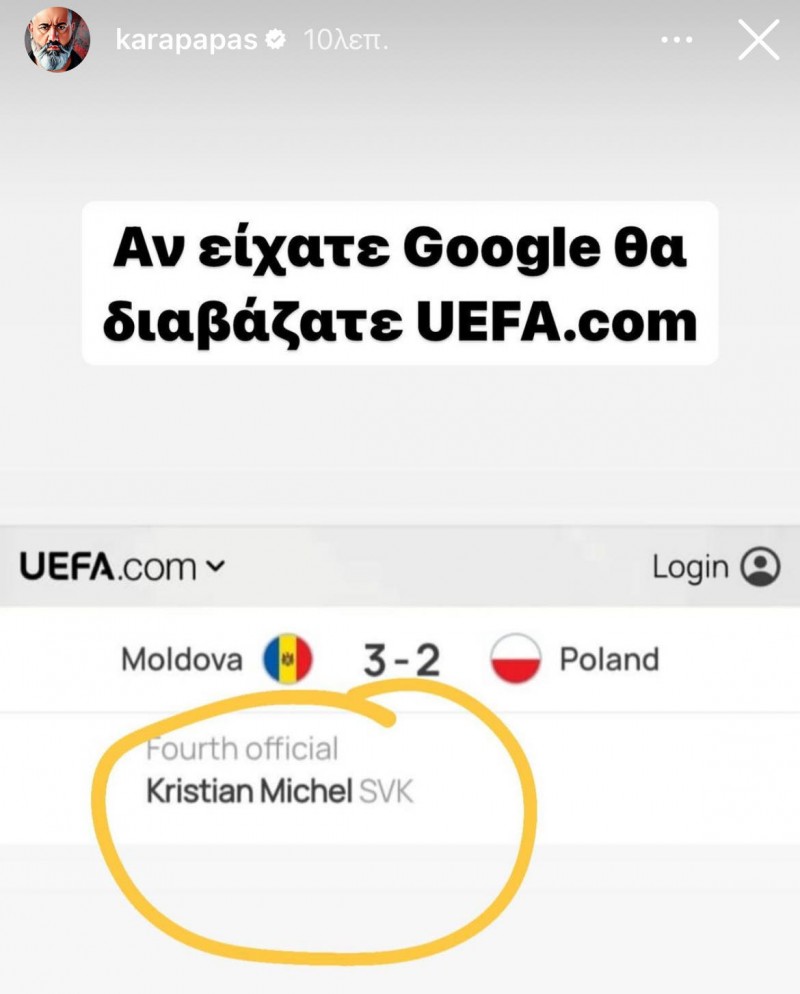Open karapapas profile picture

click(x=57, y=41)
